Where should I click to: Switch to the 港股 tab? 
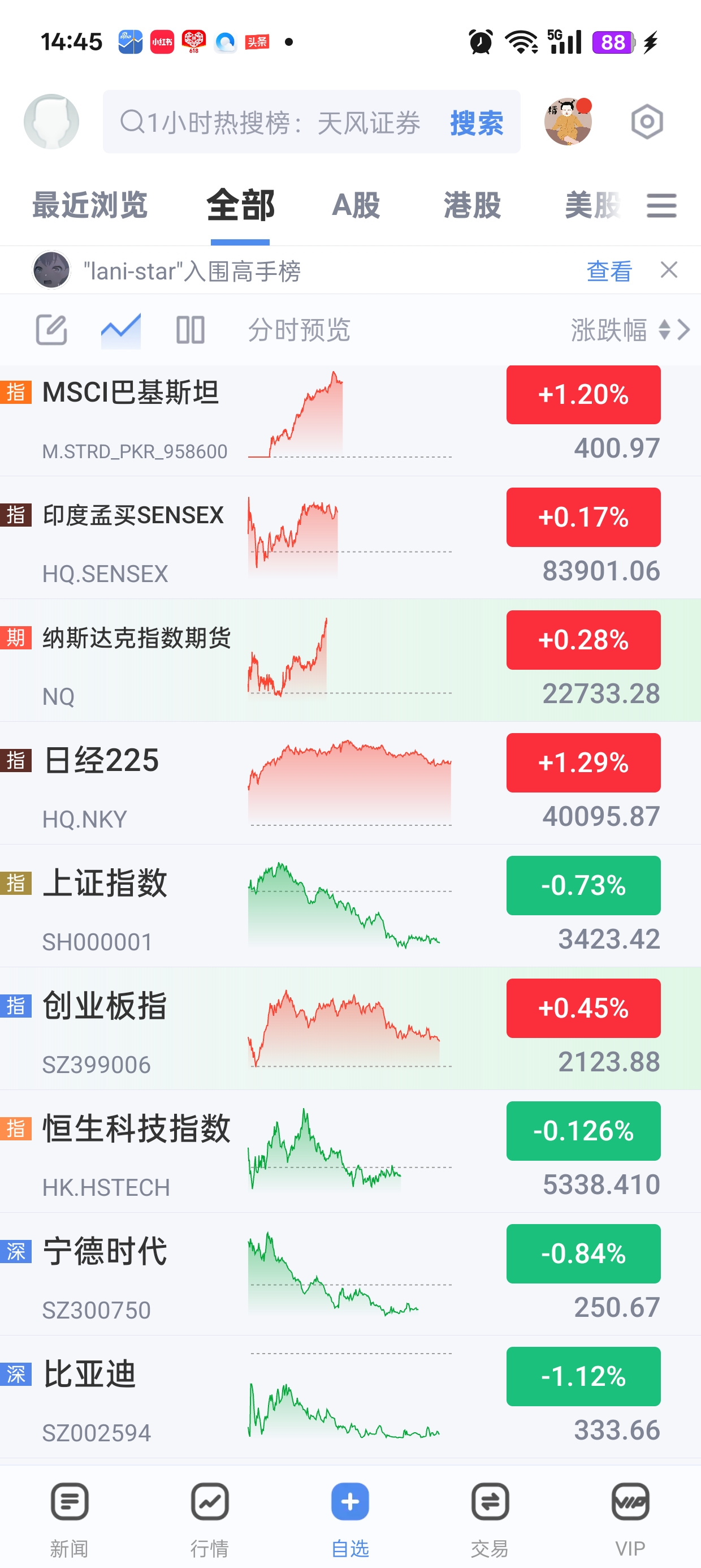click(472, 205)
